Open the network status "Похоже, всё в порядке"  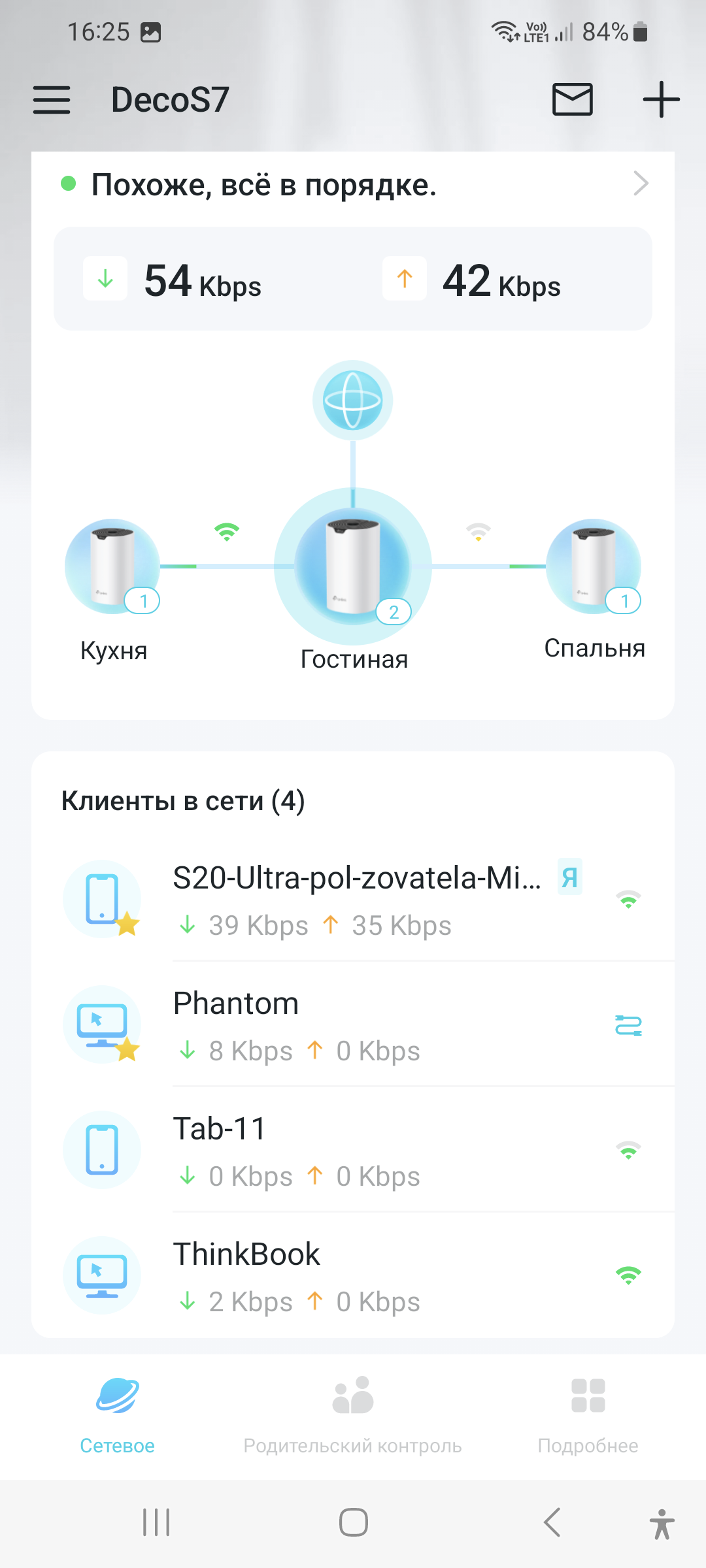tap(353, 185)
